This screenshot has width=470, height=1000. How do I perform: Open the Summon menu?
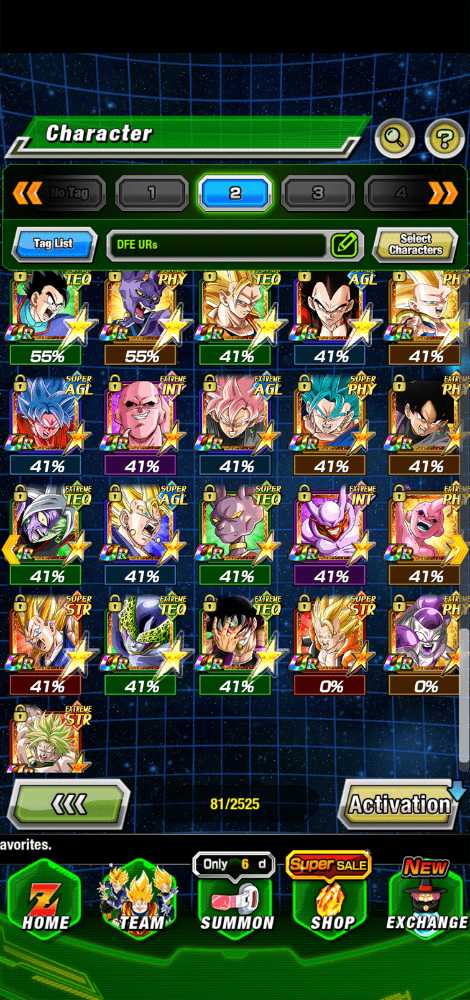pos(236,900)
